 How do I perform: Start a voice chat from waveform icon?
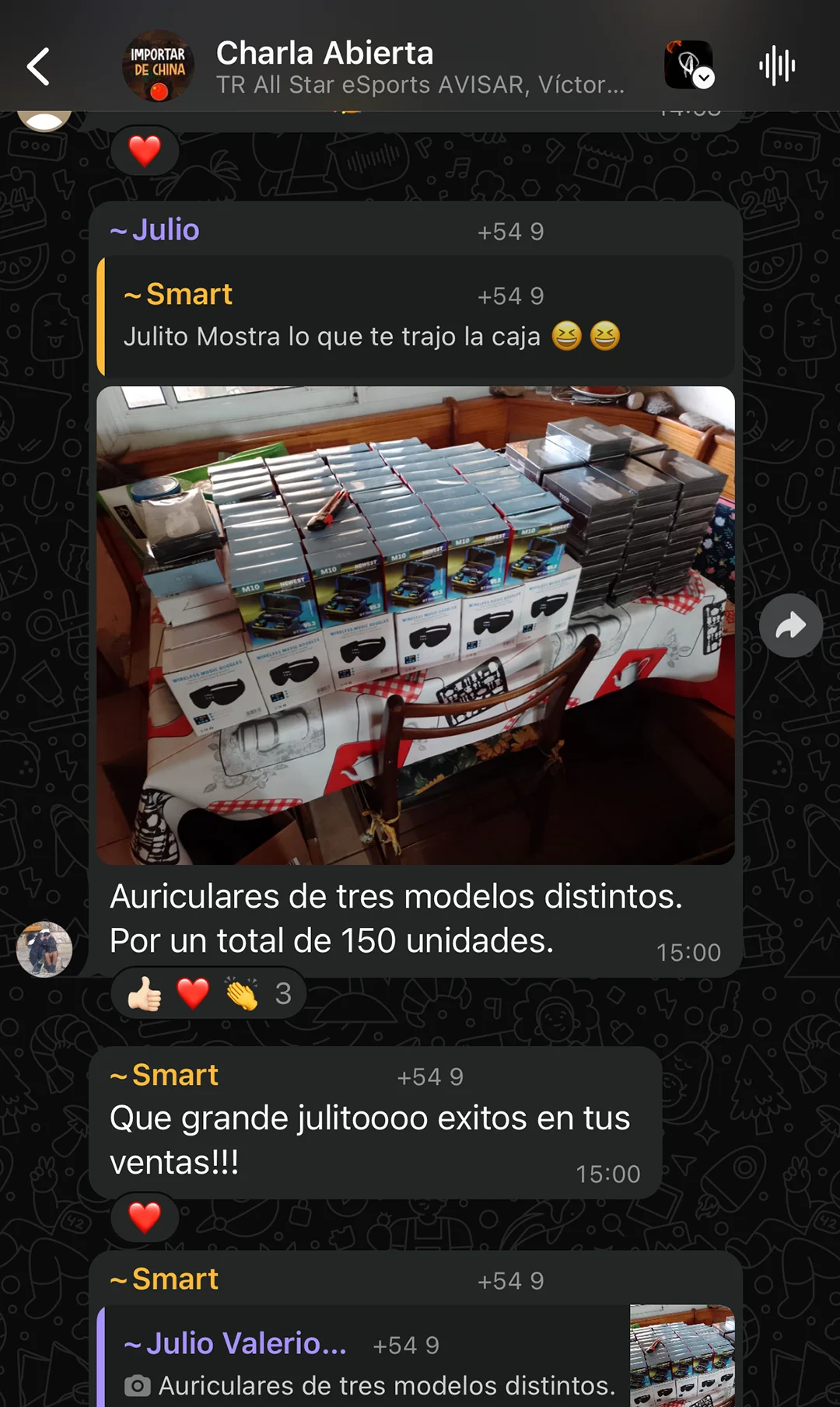777,66
